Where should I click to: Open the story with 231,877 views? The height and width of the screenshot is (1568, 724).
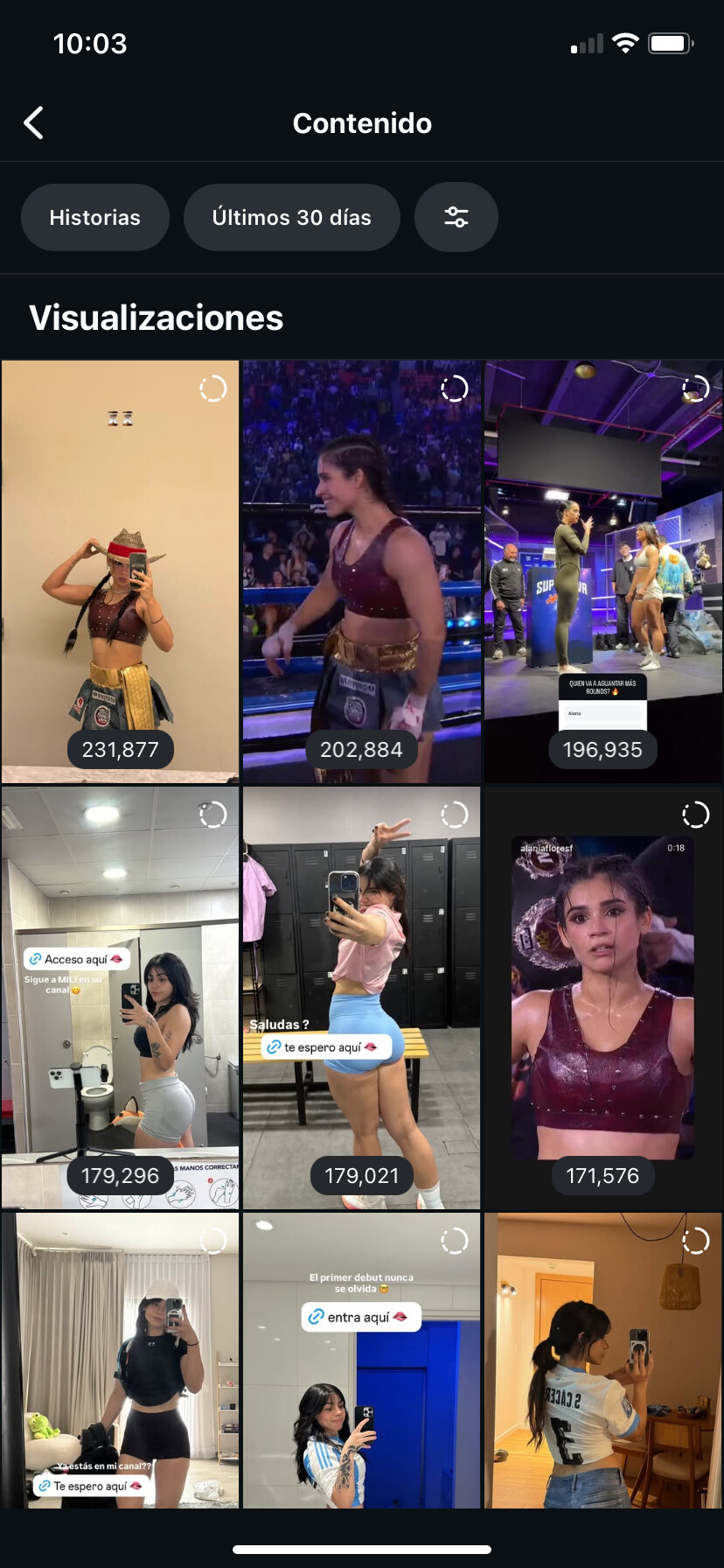121,571
